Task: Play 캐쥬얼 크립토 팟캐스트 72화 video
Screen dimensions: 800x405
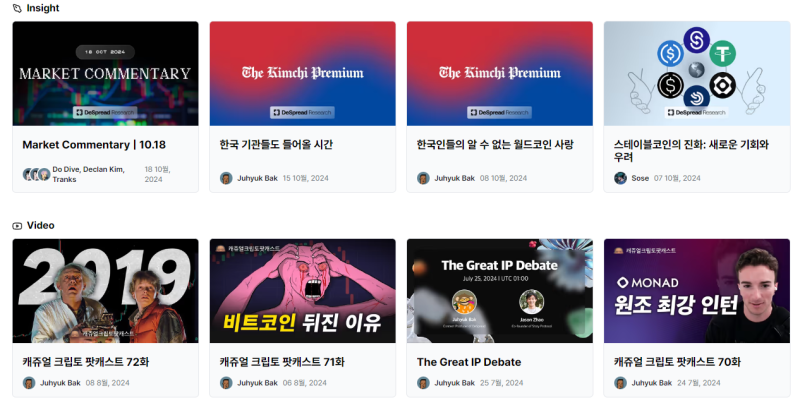Action: click(x=85, y=361)
